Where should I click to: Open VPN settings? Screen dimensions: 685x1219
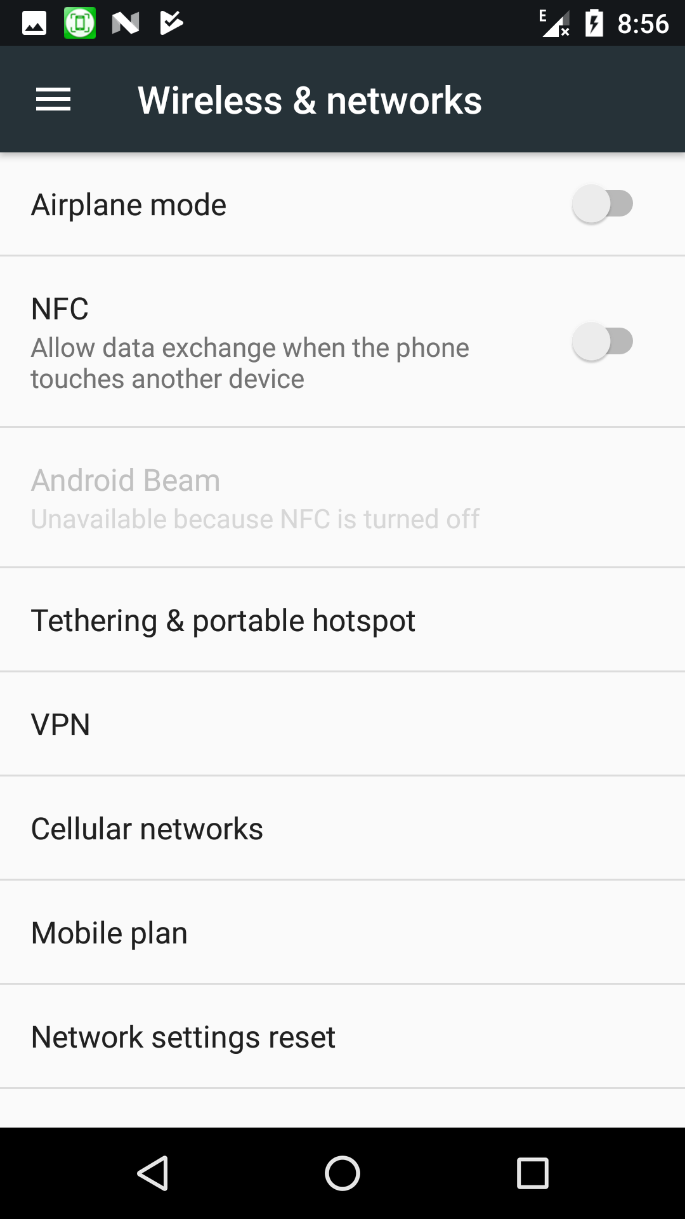[x=61, y=725]
